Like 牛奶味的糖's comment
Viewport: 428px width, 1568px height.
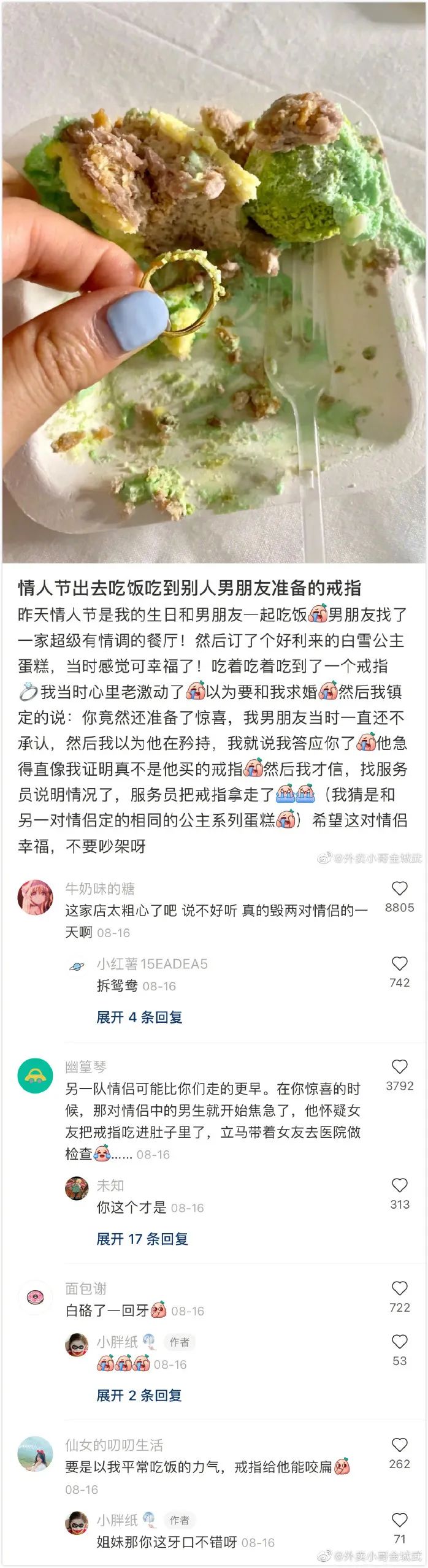point(399,889)
